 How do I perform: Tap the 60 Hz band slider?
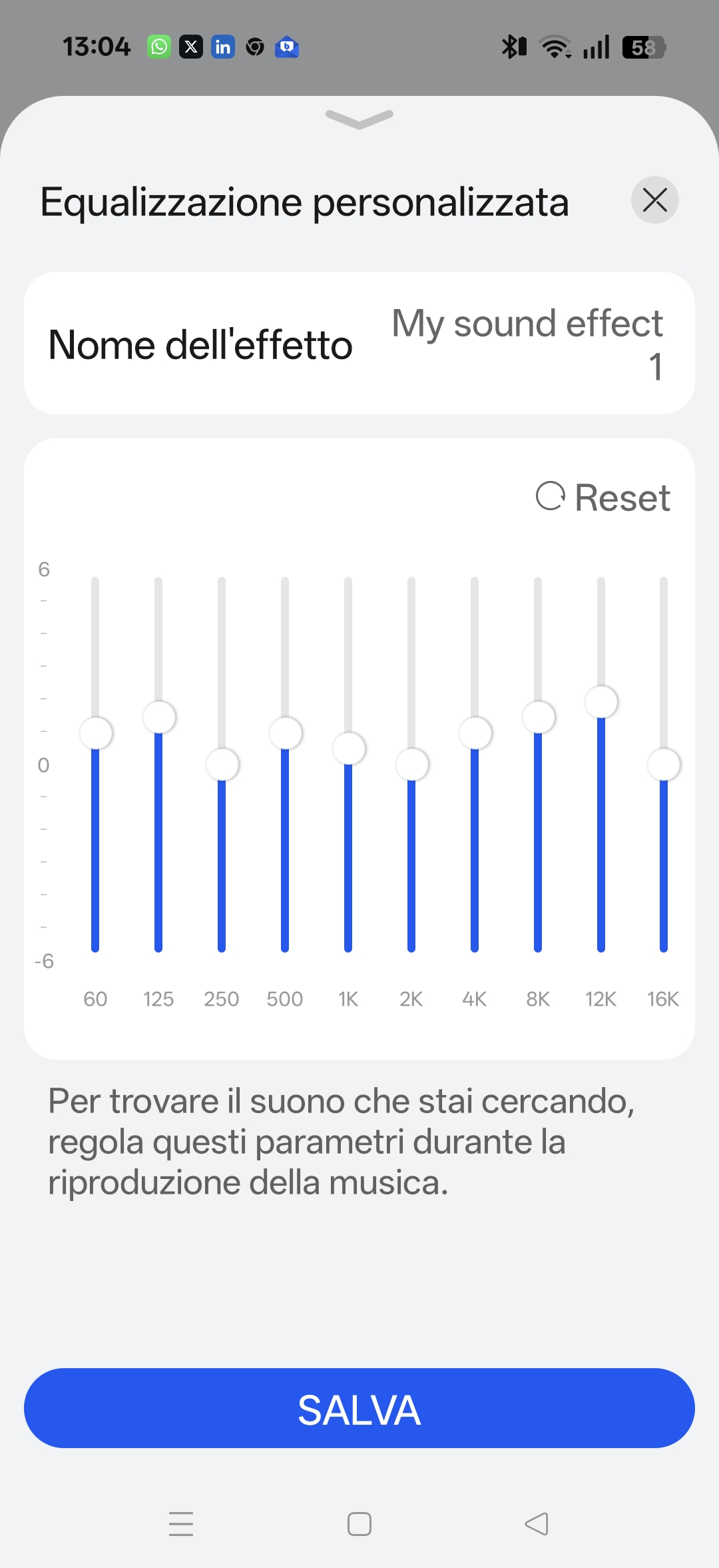[x=96, y=733]
